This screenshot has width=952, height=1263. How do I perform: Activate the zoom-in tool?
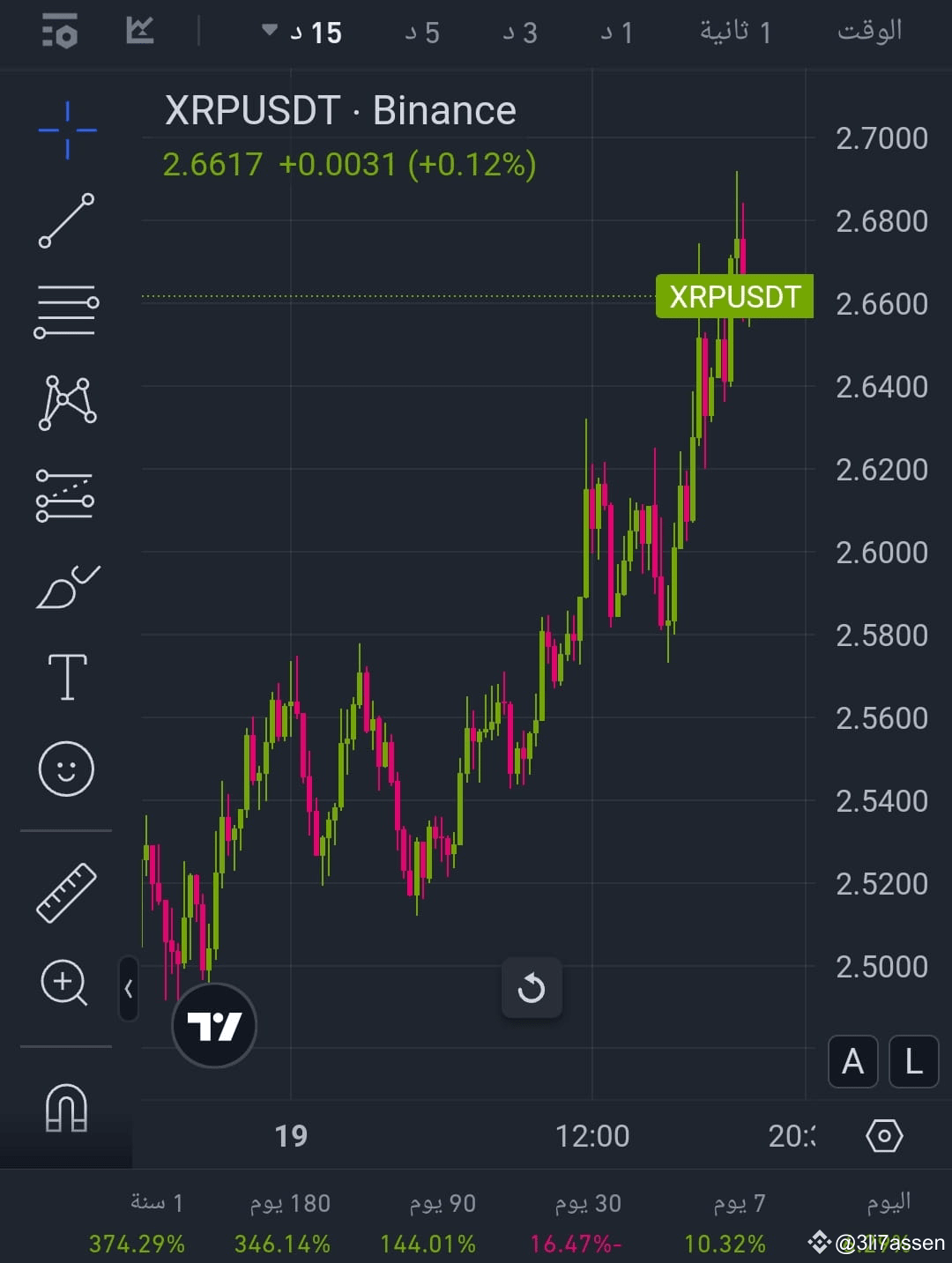click(x=65, y=983)
